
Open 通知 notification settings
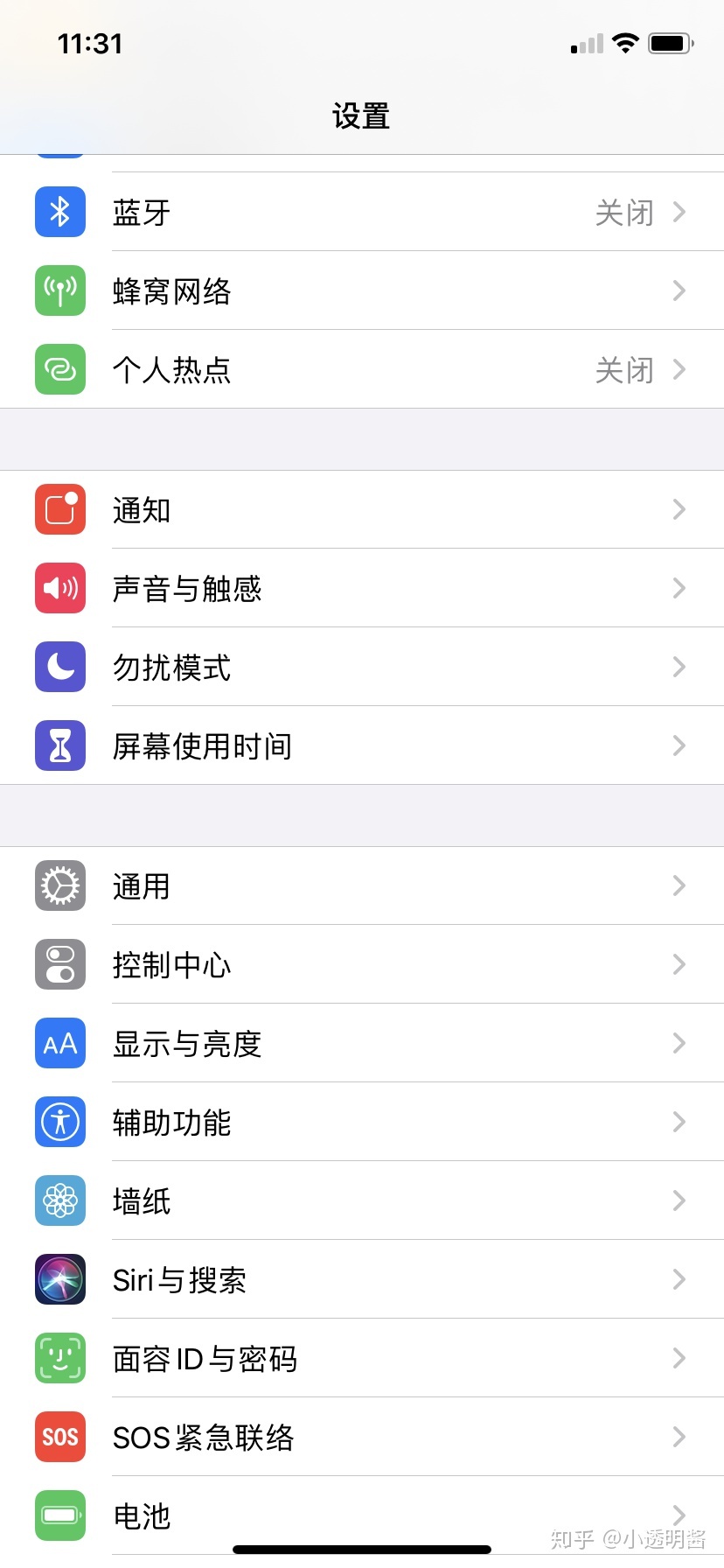362,509
